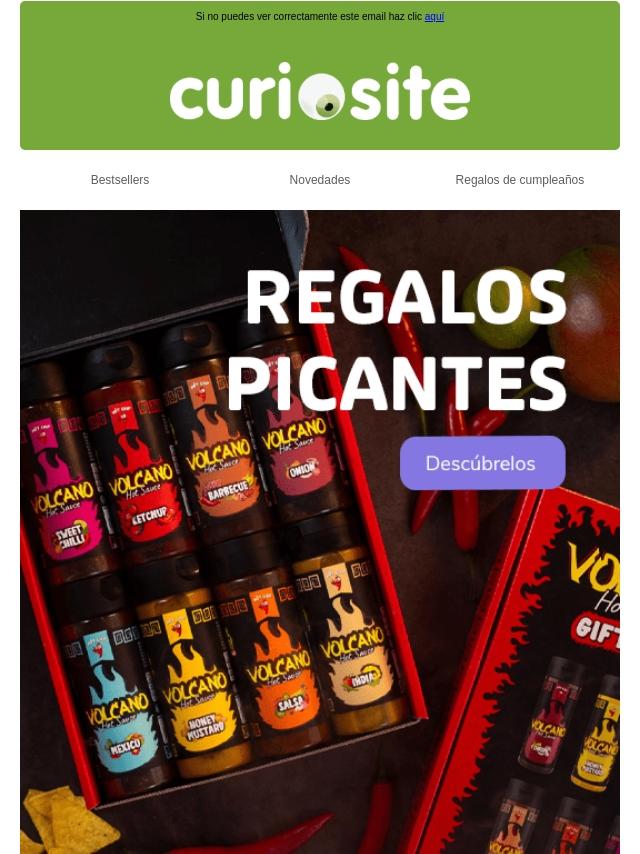Open the 'aquí' link to view email online

click(434, 17)
